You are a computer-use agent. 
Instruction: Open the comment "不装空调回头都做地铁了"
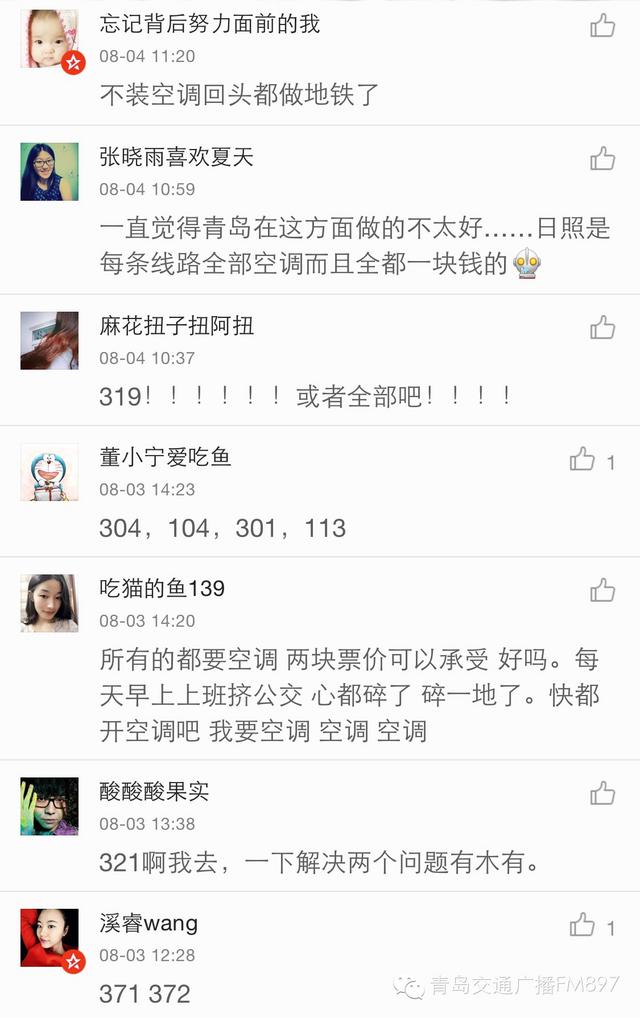[x=239, y=95]
